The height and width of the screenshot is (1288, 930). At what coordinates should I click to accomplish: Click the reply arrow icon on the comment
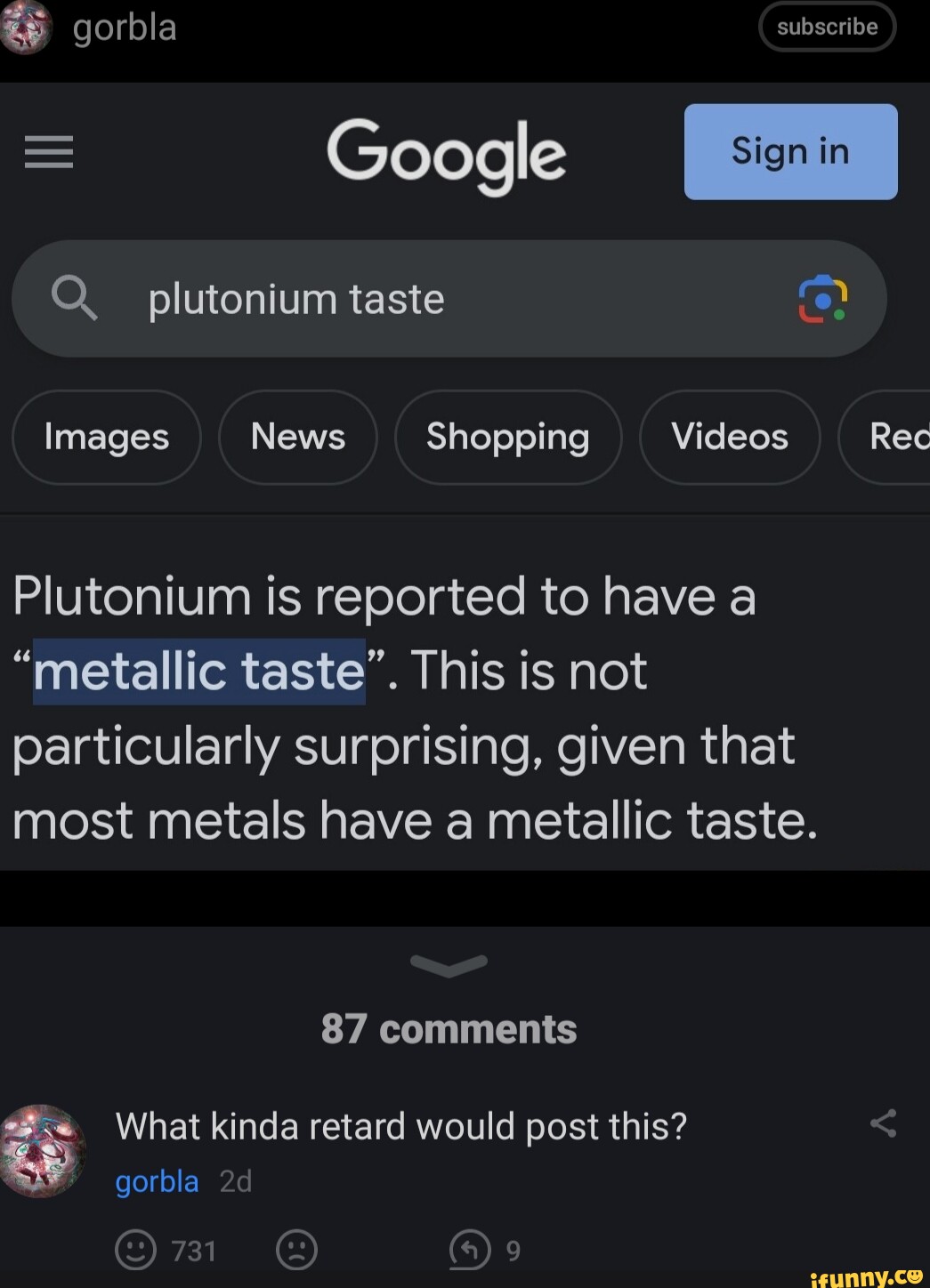coord(469,1249)
